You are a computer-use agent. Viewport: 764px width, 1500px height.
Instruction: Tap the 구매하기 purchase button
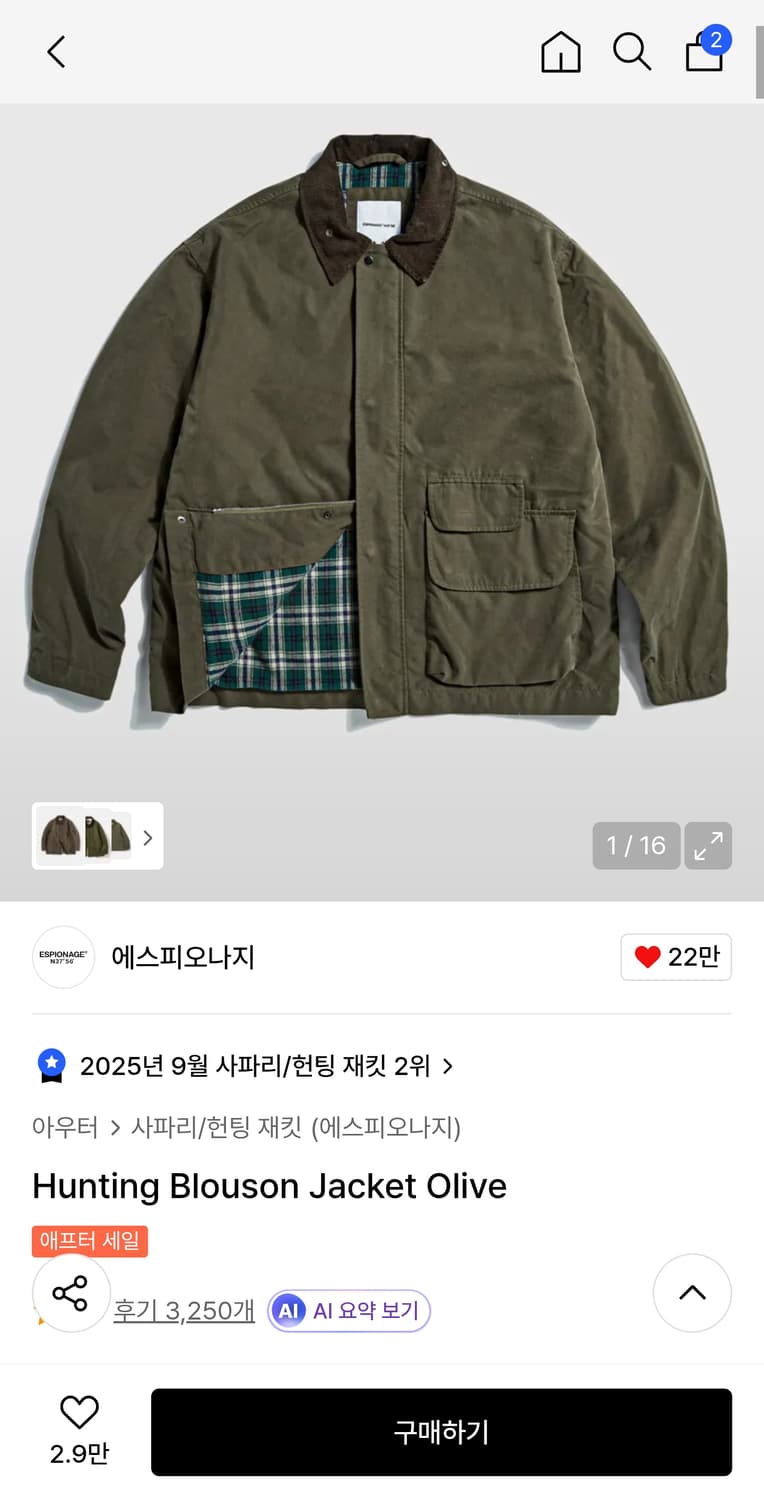440,1431
